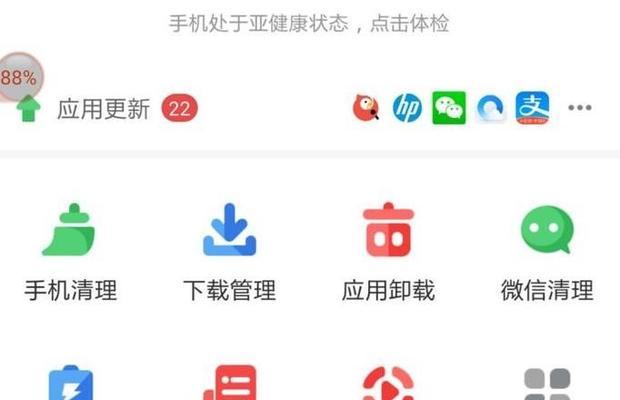The image size is (620, 400).
Task: Open 手机清理 phone cleanup
Action: click(x=70, y=250)
